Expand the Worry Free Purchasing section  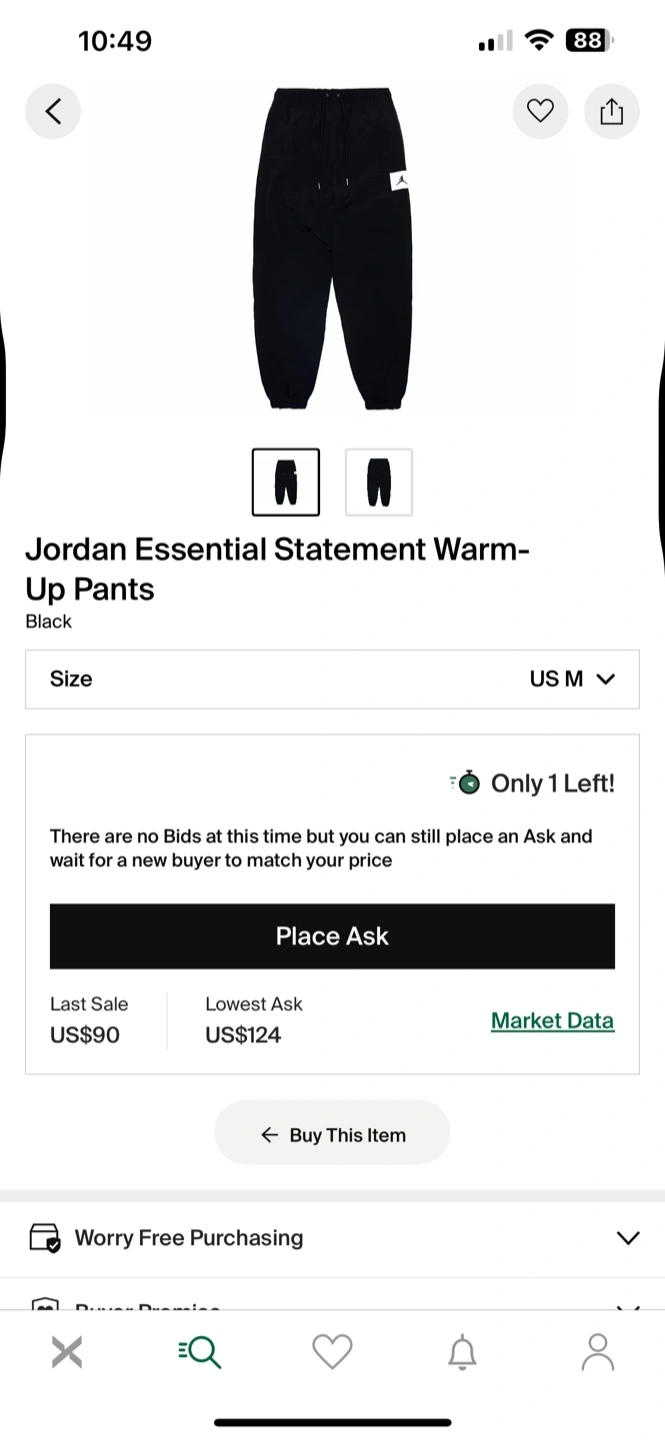tap(332, 1238)
